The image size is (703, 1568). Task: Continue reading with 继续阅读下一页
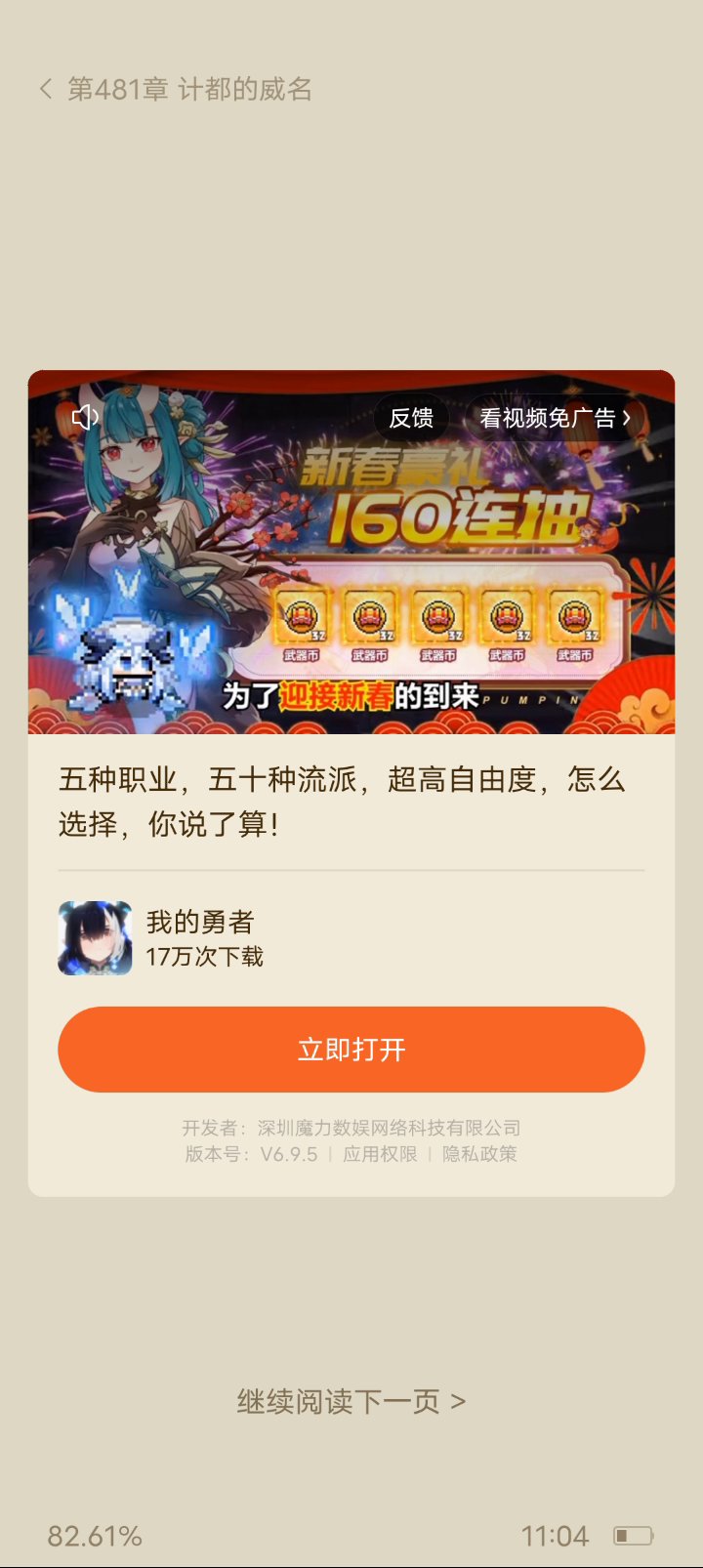(x=351, y=1402)
